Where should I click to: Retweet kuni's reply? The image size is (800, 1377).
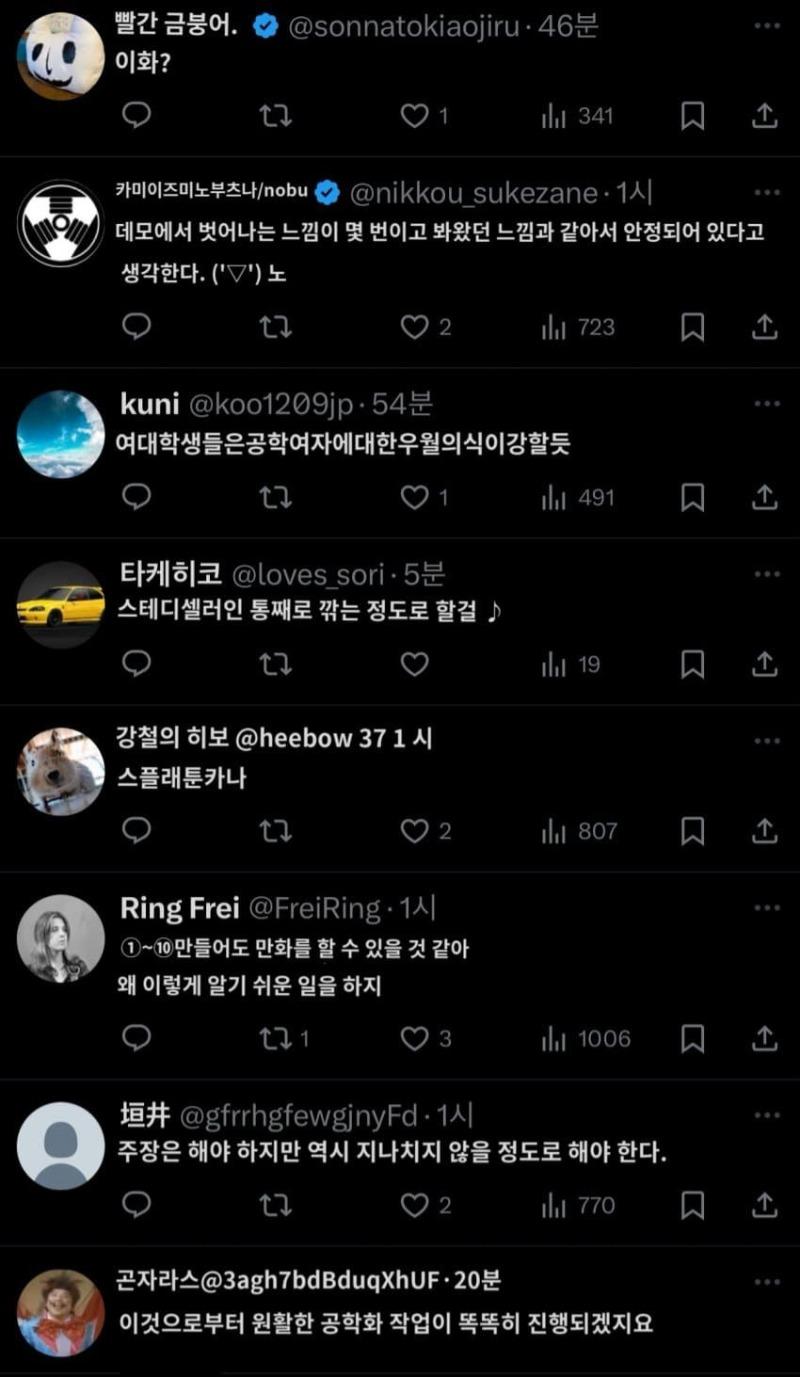coord(276,497)
